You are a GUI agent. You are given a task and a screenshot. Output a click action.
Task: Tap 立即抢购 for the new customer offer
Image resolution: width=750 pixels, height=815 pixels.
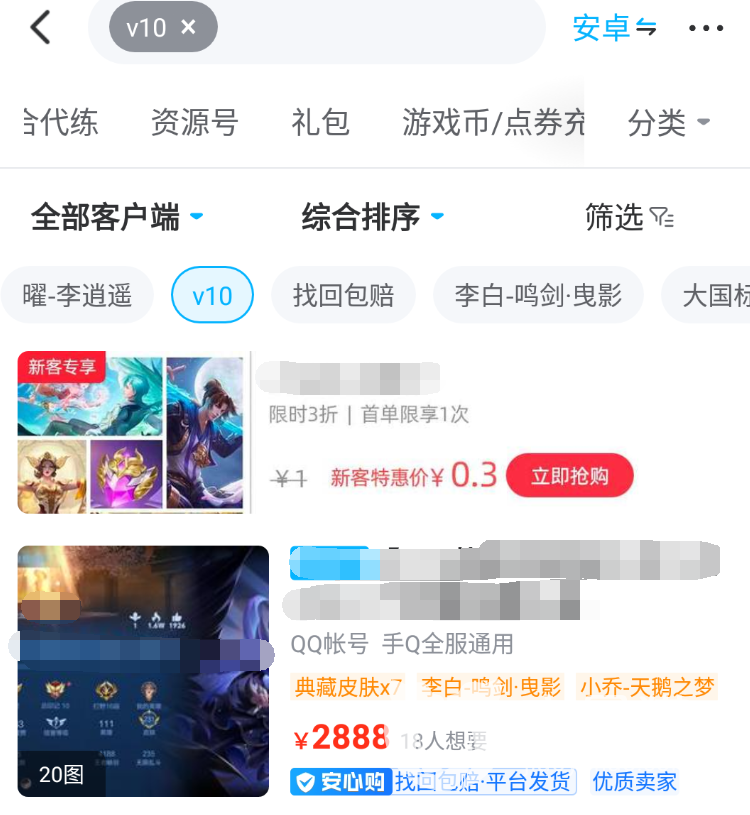pyautogui.click(x=570, y=476)
